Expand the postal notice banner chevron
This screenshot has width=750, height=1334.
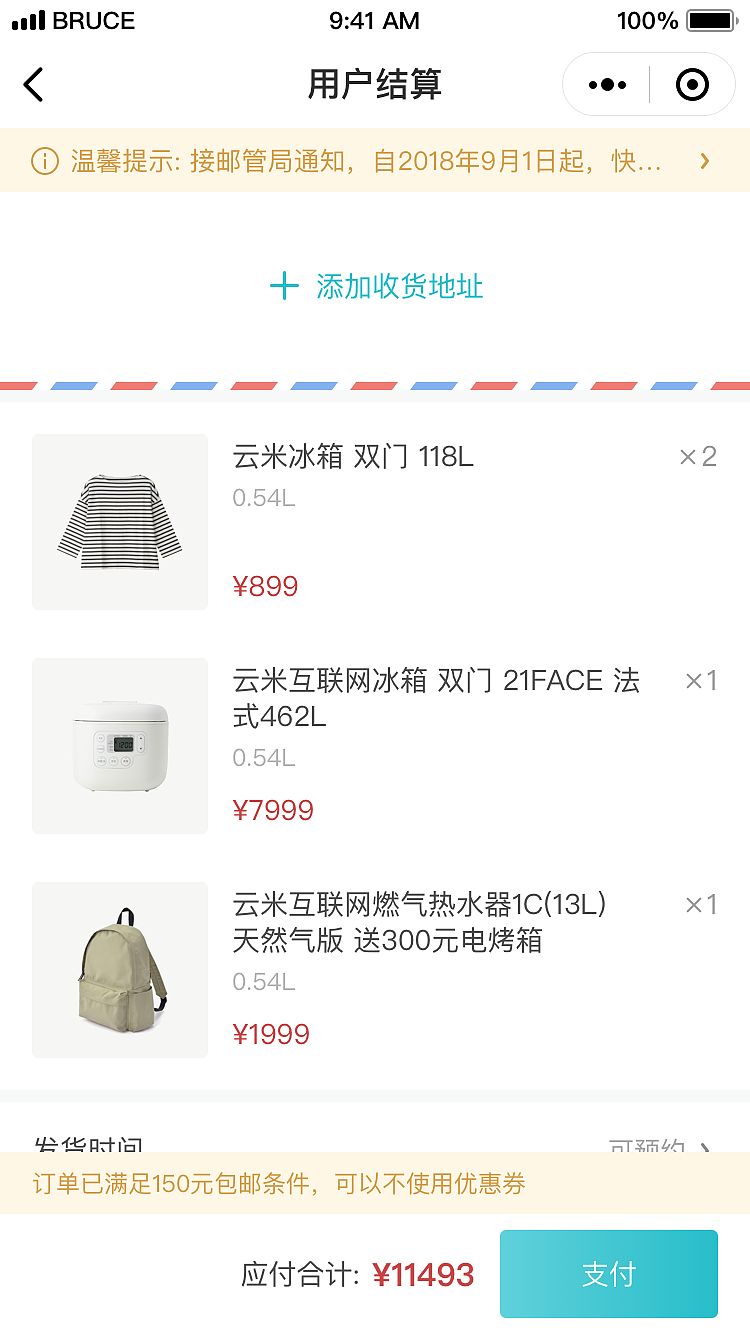click(x=704, y=160)
